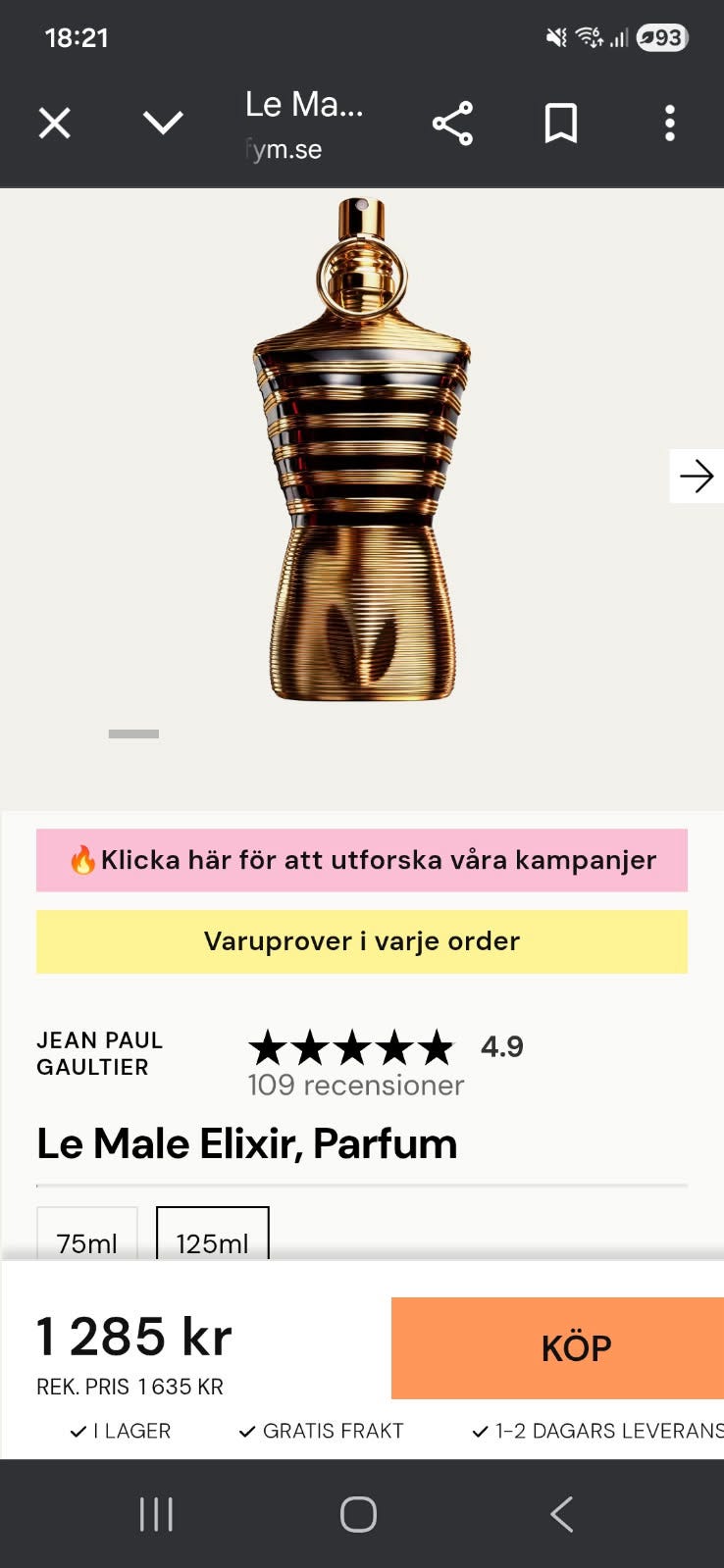Go to the phone's home screen
The image size is (724, 1568).
tap(358, 1514)
